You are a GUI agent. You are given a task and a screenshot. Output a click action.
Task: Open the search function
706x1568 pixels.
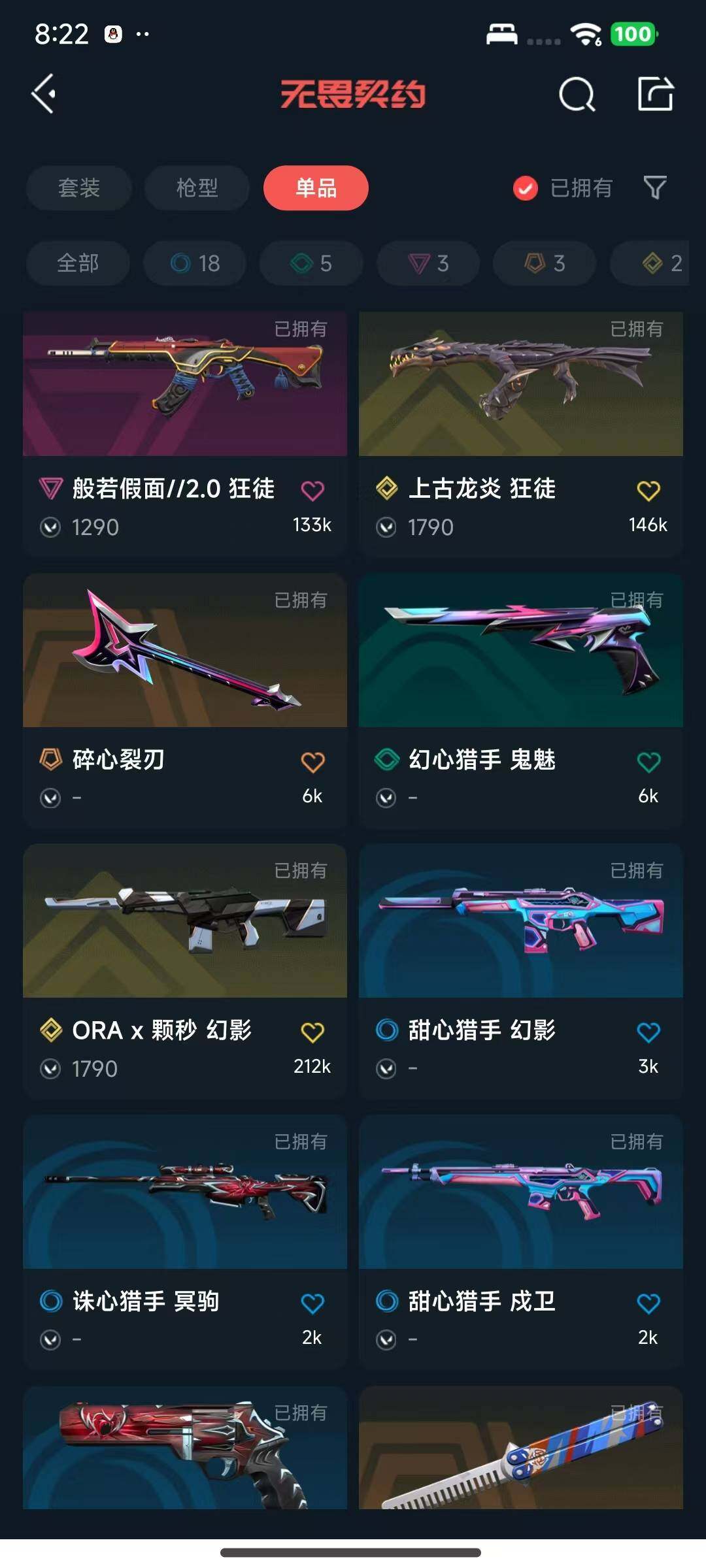pyautogui.click(x=577, y=95)
